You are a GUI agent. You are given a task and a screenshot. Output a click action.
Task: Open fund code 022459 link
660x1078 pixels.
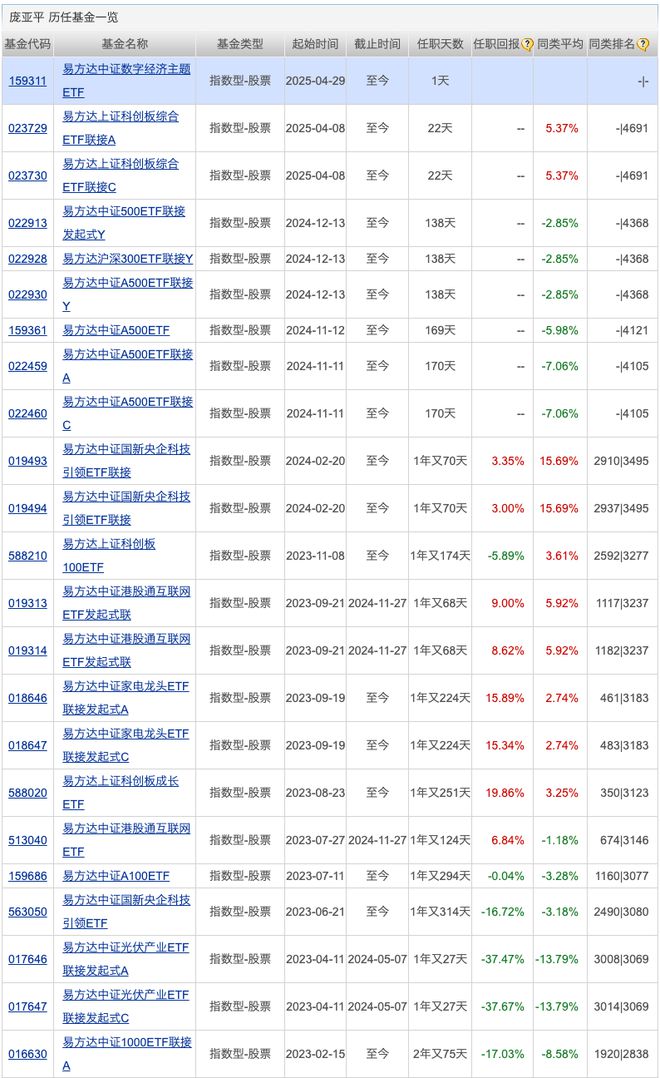point(28,366)
